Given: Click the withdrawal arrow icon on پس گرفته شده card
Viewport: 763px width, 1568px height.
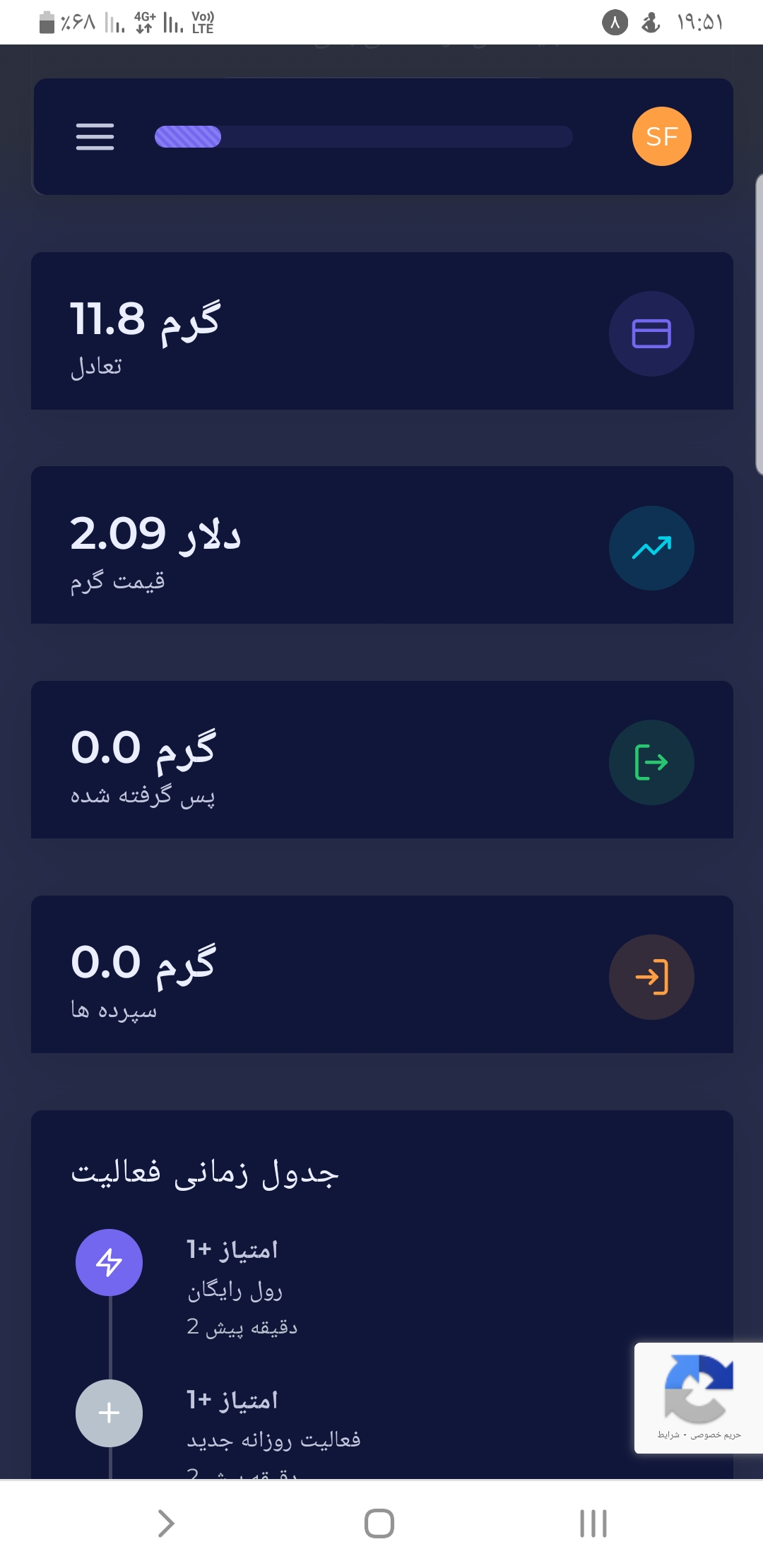Looking at the screenshot, I should pos(651,763).
